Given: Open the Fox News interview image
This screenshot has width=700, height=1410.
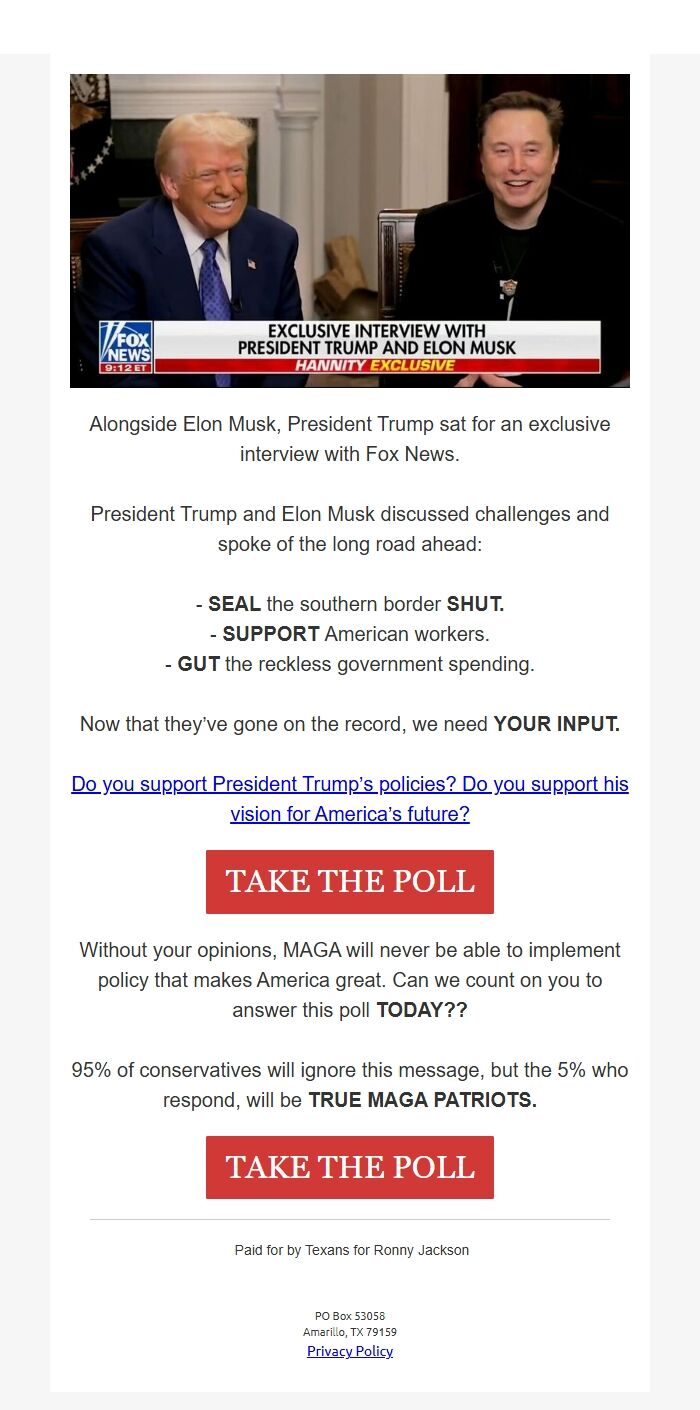Looking at the screenshot, I should click(x=350, y=230).
